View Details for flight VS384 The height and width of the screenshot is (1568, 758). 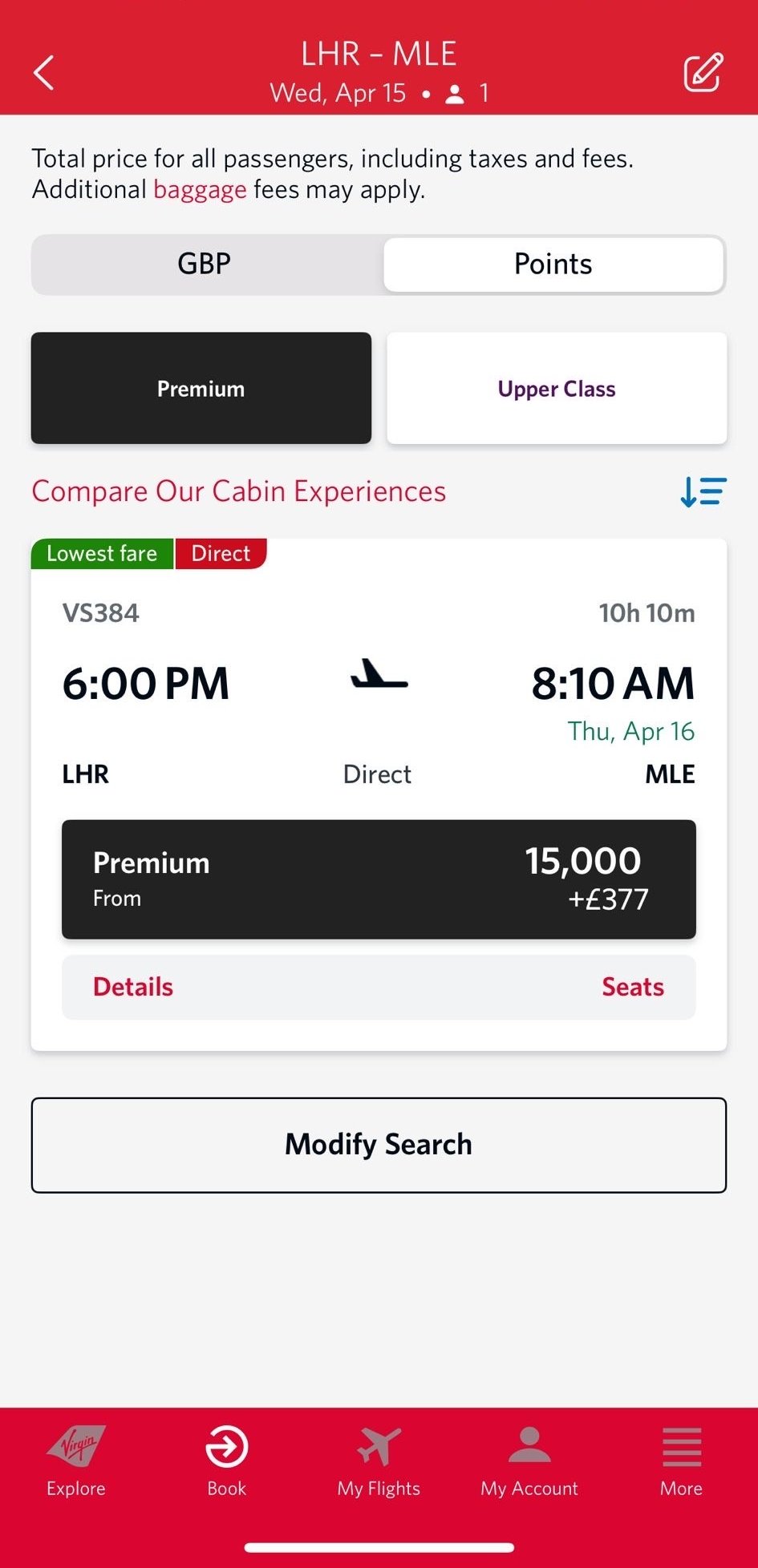point(133,987)
